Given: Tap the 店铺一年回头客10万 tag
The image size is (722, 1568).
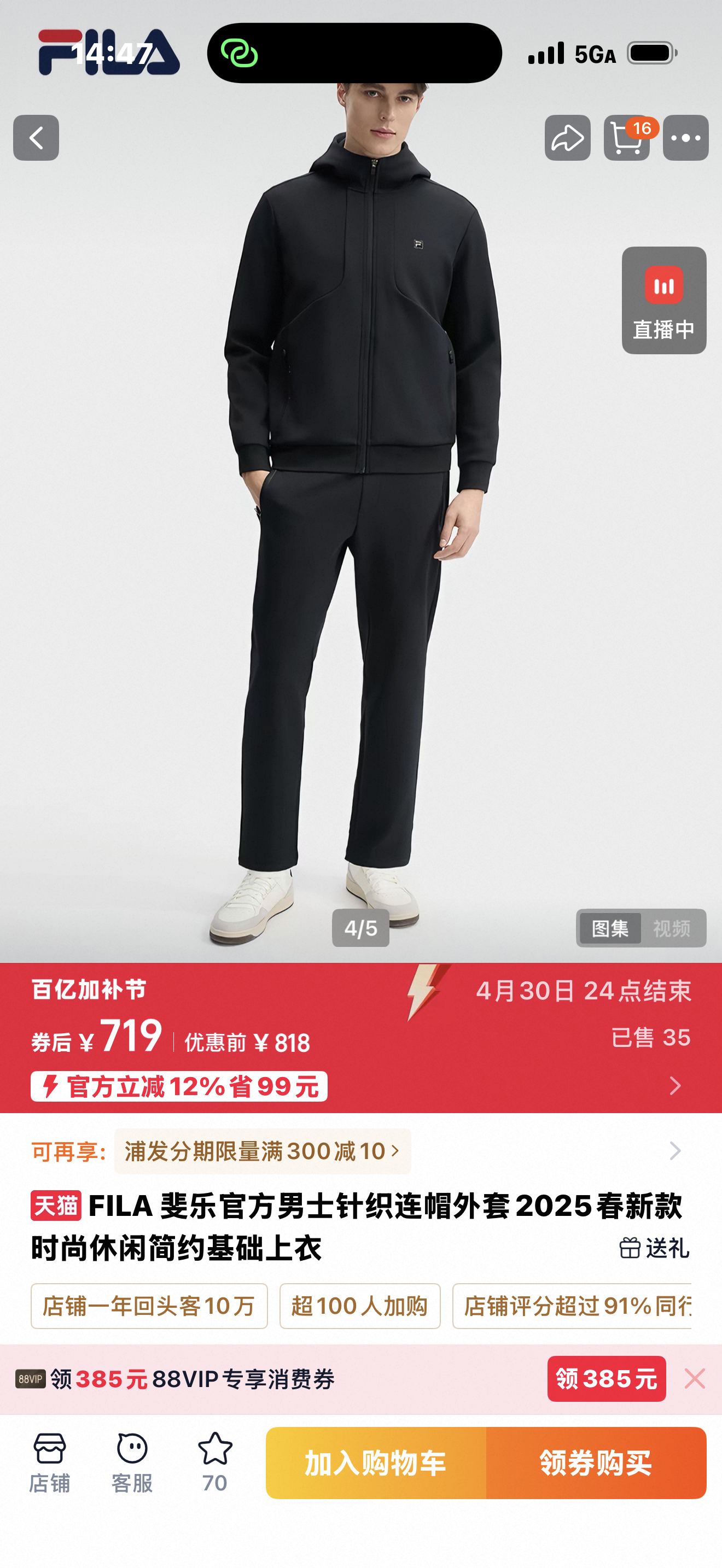Looking at the screenshot, I should pos(149,1306).
